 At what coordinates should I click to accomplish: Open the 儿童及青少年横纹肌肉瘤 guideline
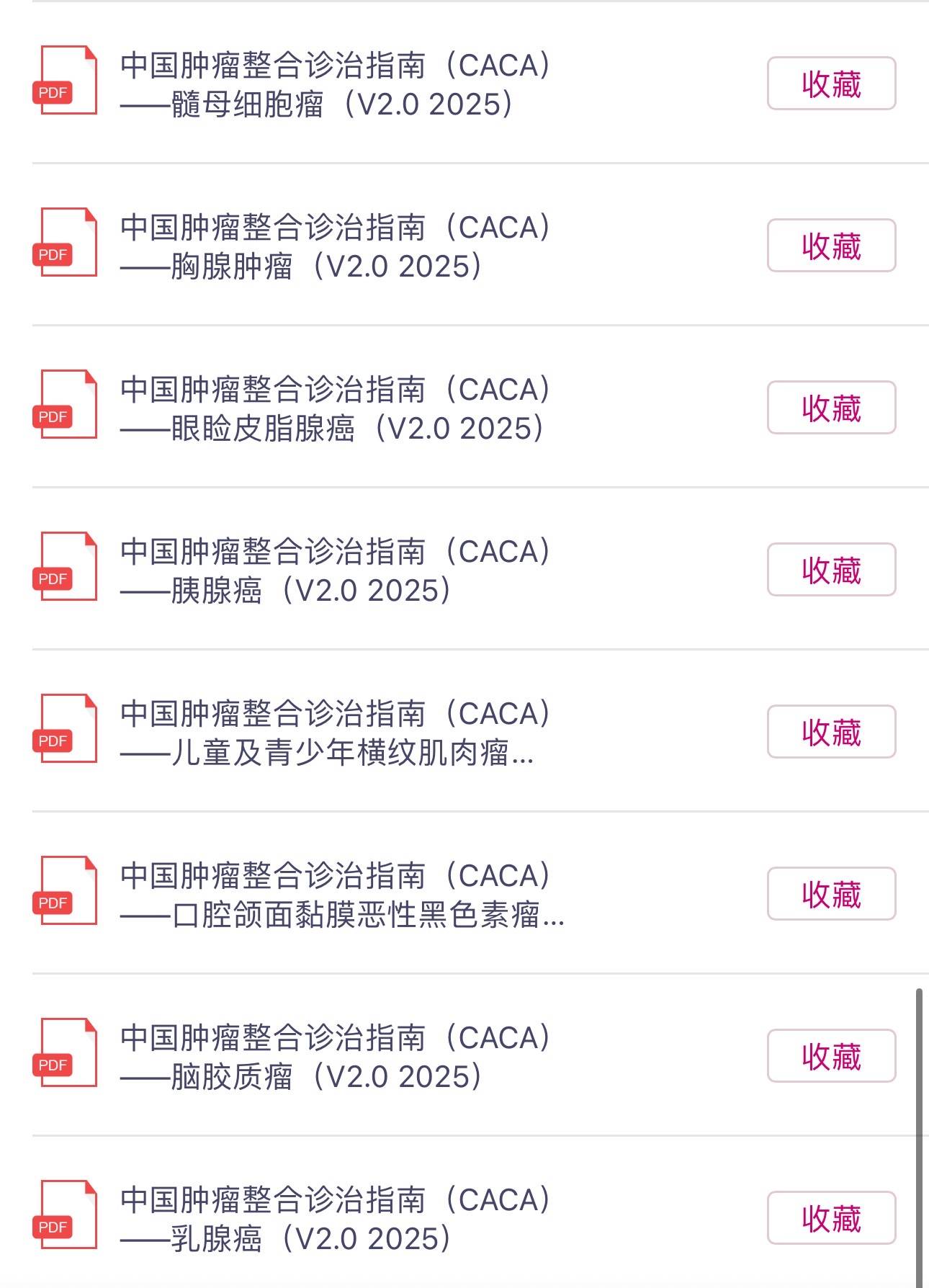(x=335, y=733)
